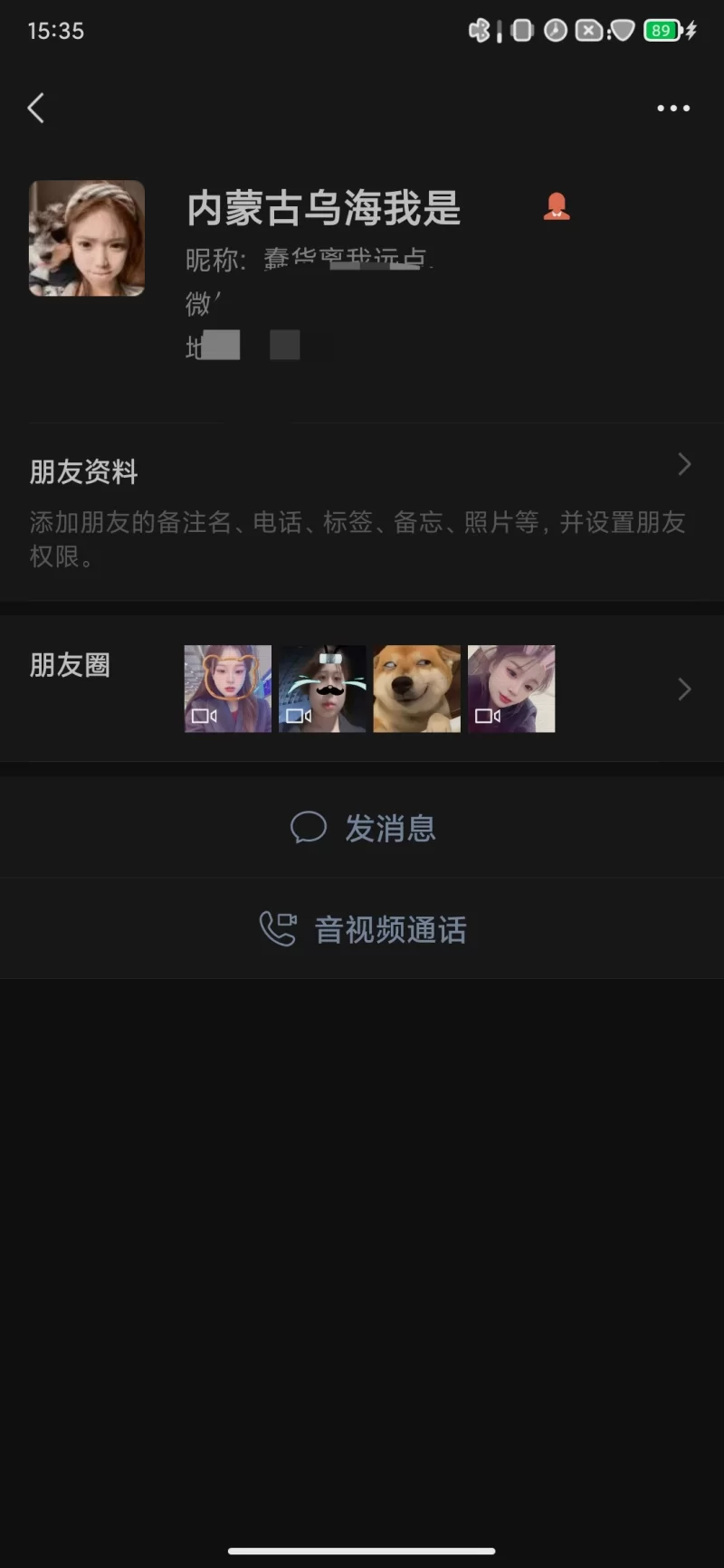Open the 朋友圈 Moments row
The height and width of the screenshot is (1568, 724).
(362, 689)
